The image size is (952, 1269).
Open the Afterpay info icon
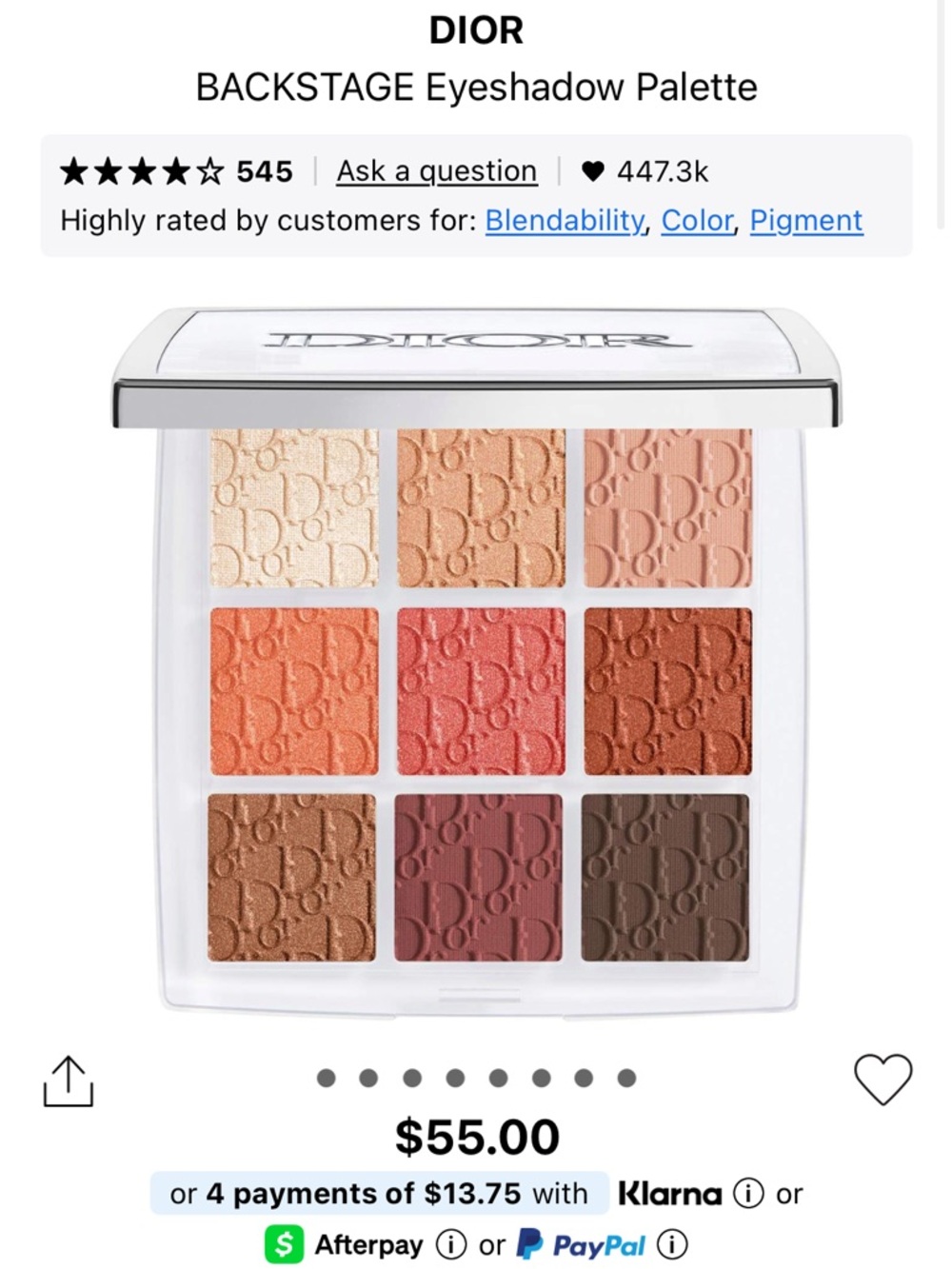pyautogui.click(x=451, y=1244)
